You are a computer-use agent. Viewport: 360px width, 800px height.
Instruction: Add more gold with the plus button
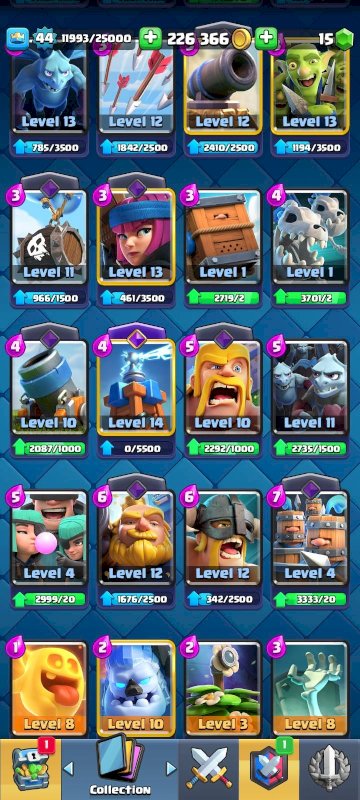(x=266, y=39)
